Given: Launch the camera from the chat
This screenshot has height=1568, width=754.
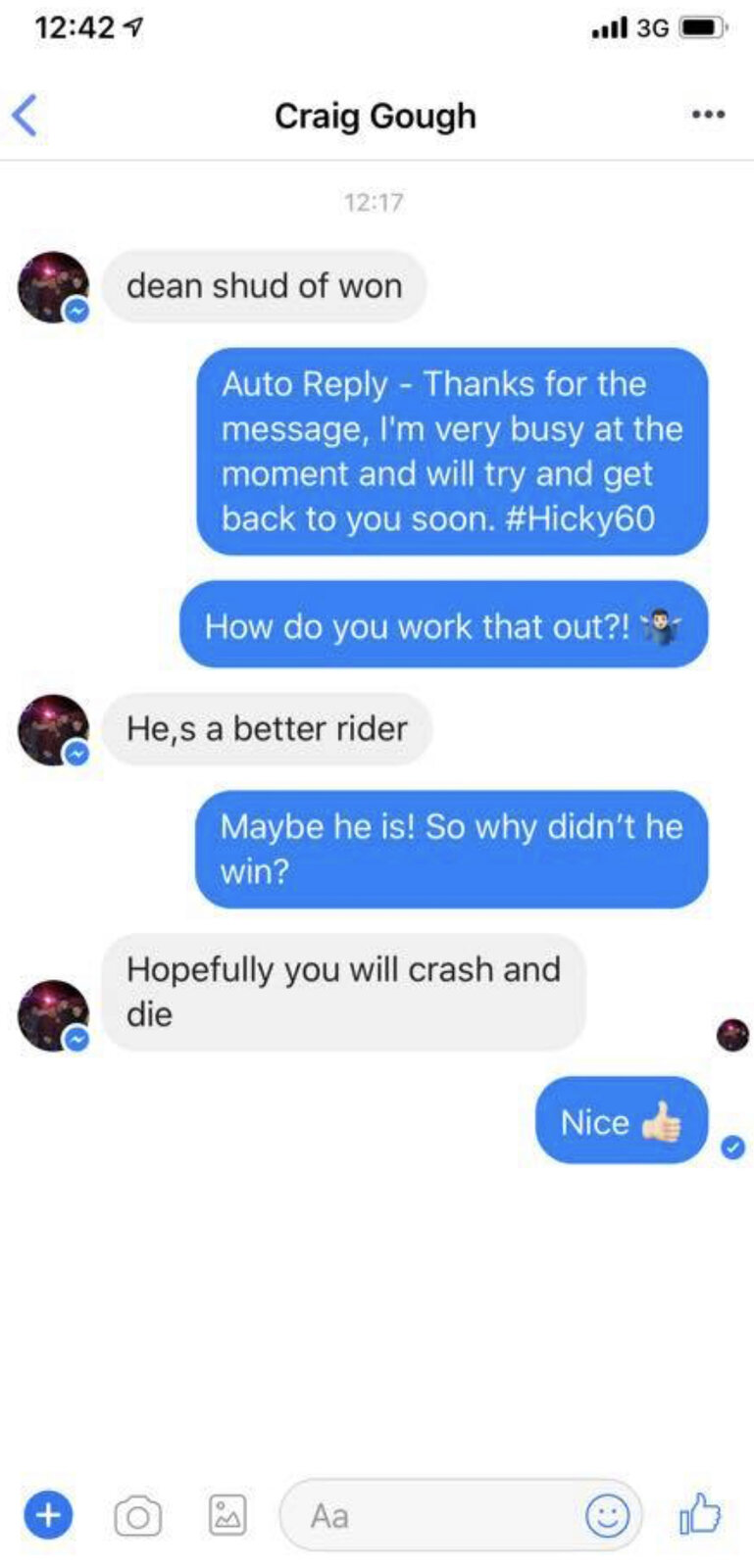Looking at the screenshot, I should click(137, 1516).
